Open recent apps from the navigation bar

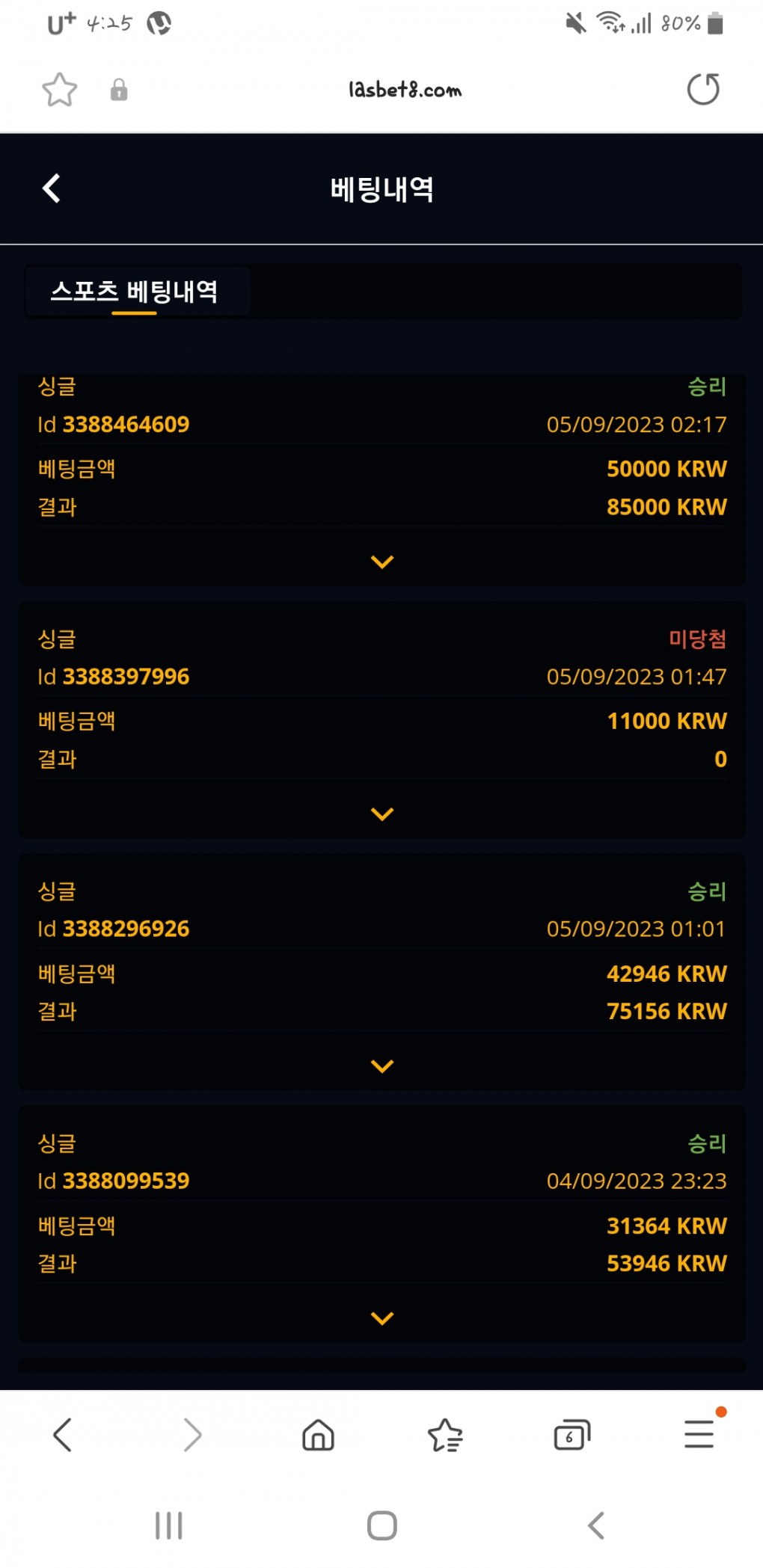click(168, 1525)
